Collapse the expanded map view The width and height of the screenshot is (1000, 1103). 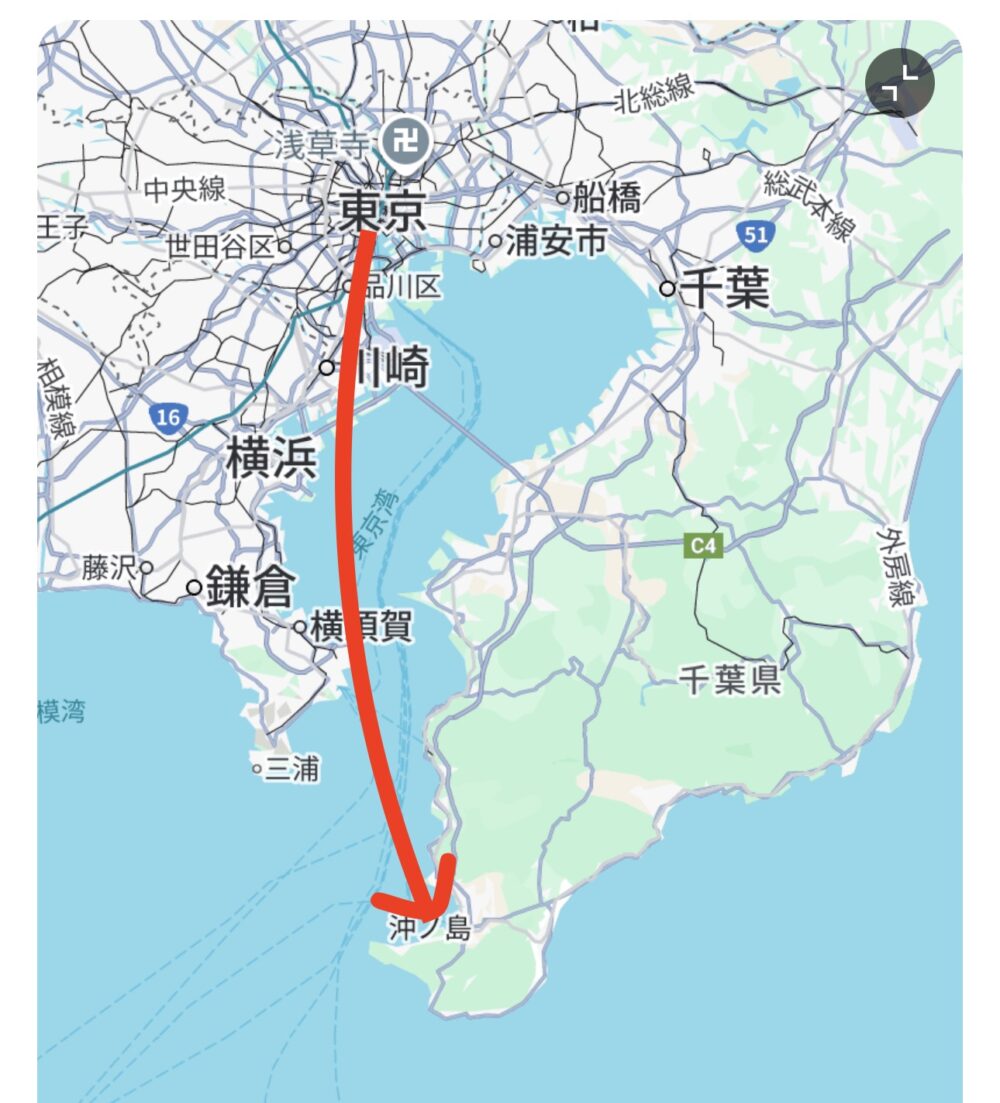[899, 84]
